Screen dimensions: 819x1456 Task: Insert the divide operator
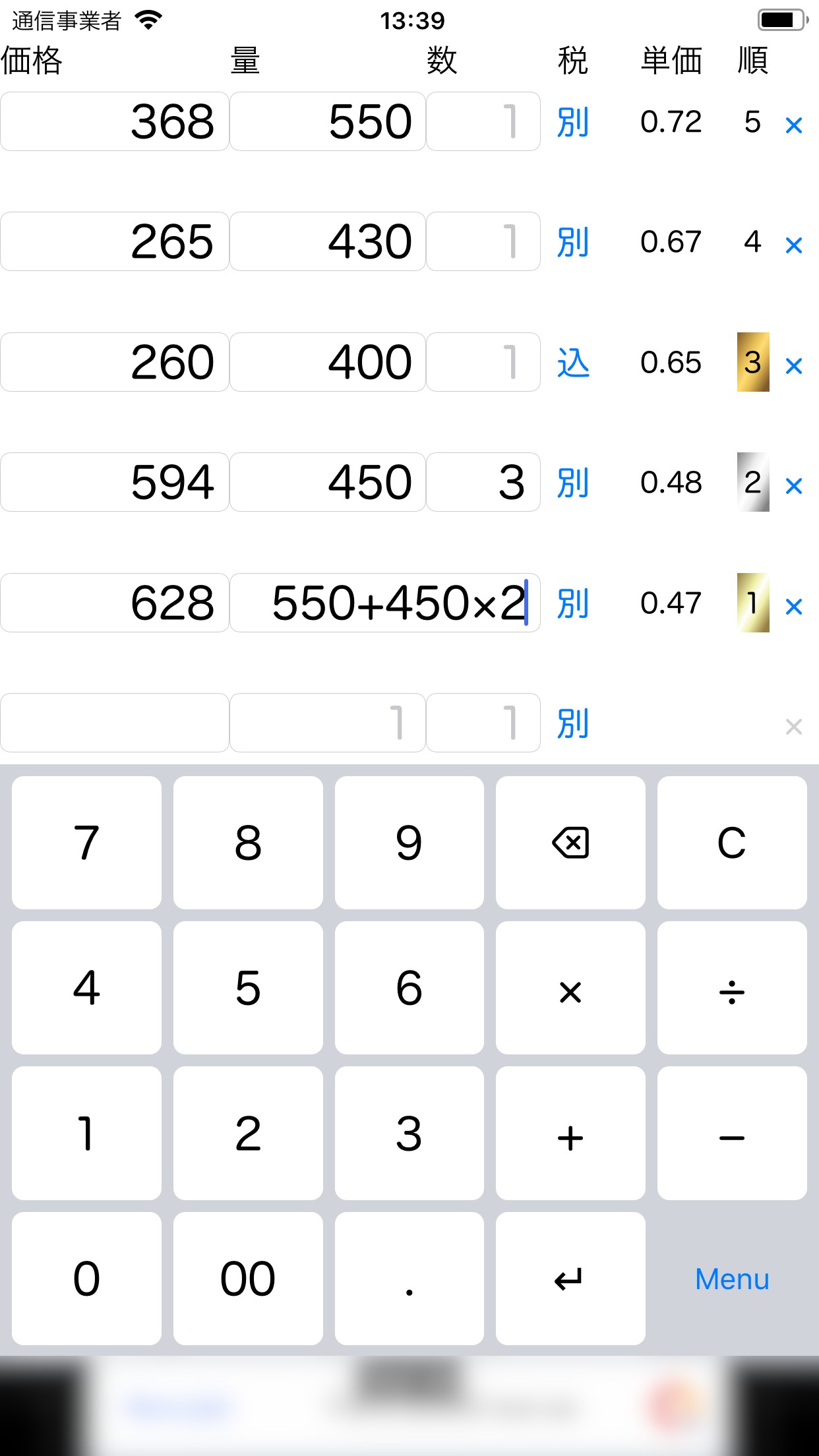click(731, 989)
